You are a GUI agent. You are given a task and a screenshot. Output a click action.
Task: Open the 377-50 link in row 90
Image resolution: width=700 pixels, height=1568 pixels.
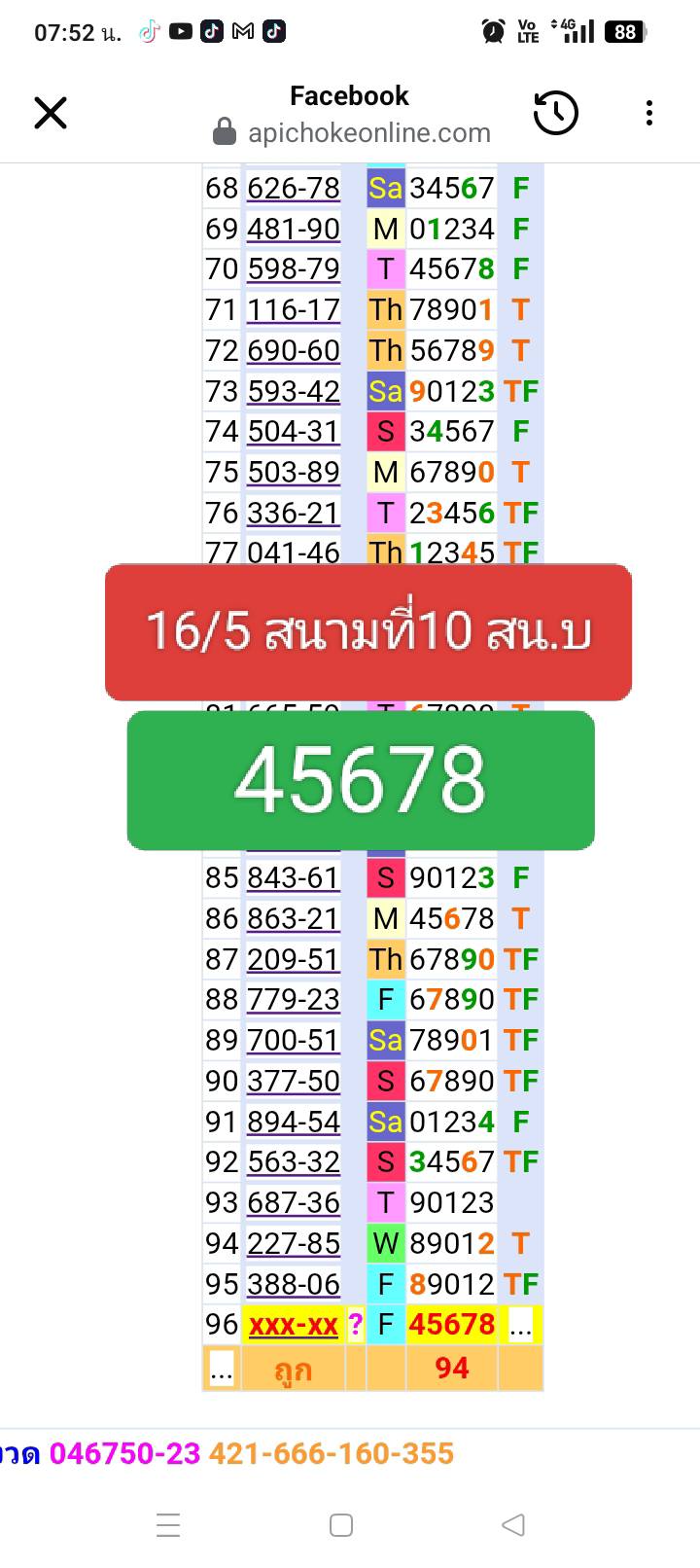[294, 1081]
